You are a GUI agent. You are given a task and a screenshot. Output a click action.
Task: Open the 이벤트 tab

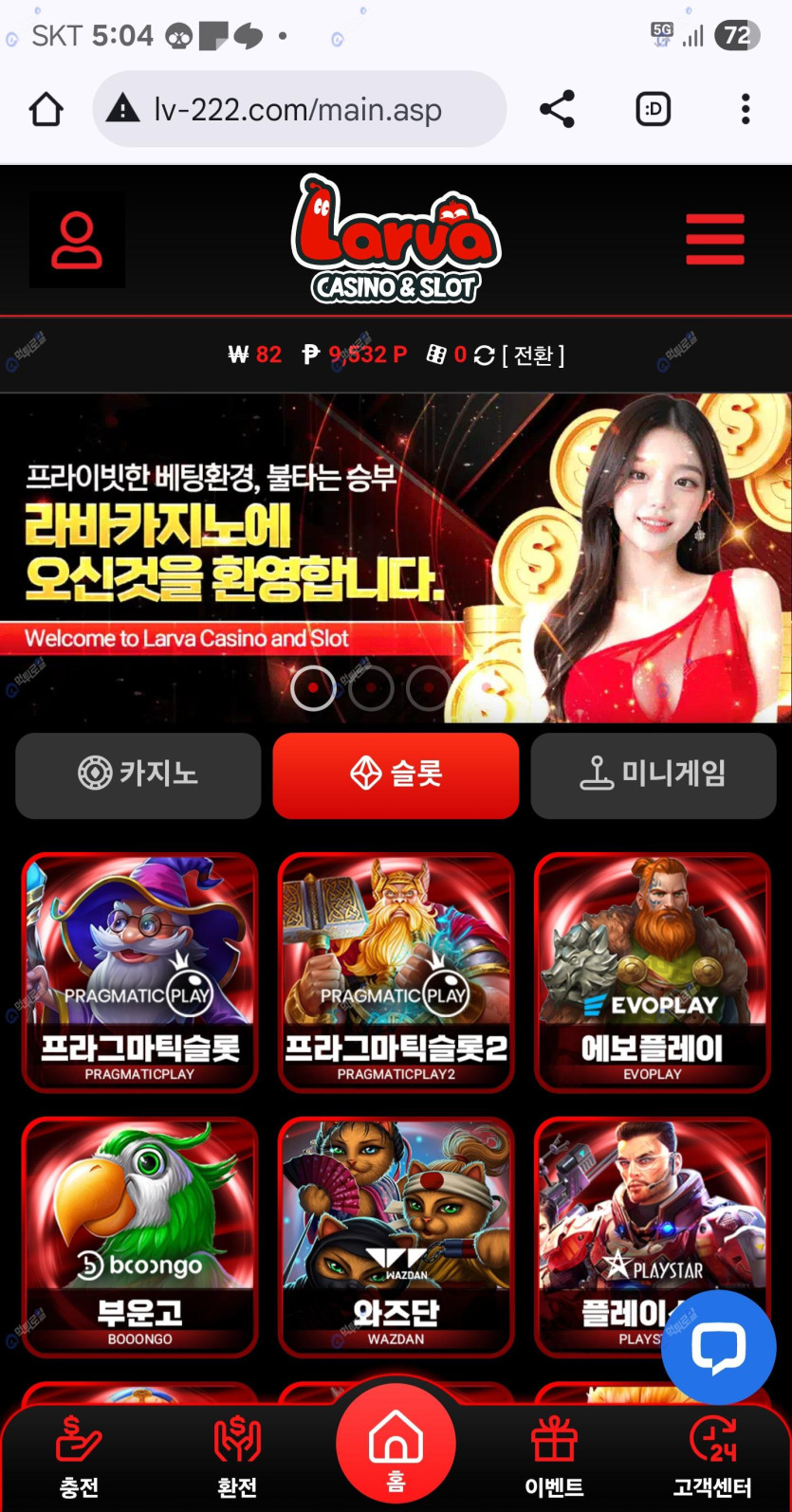pyautogui.click(x=554, y=1456)
